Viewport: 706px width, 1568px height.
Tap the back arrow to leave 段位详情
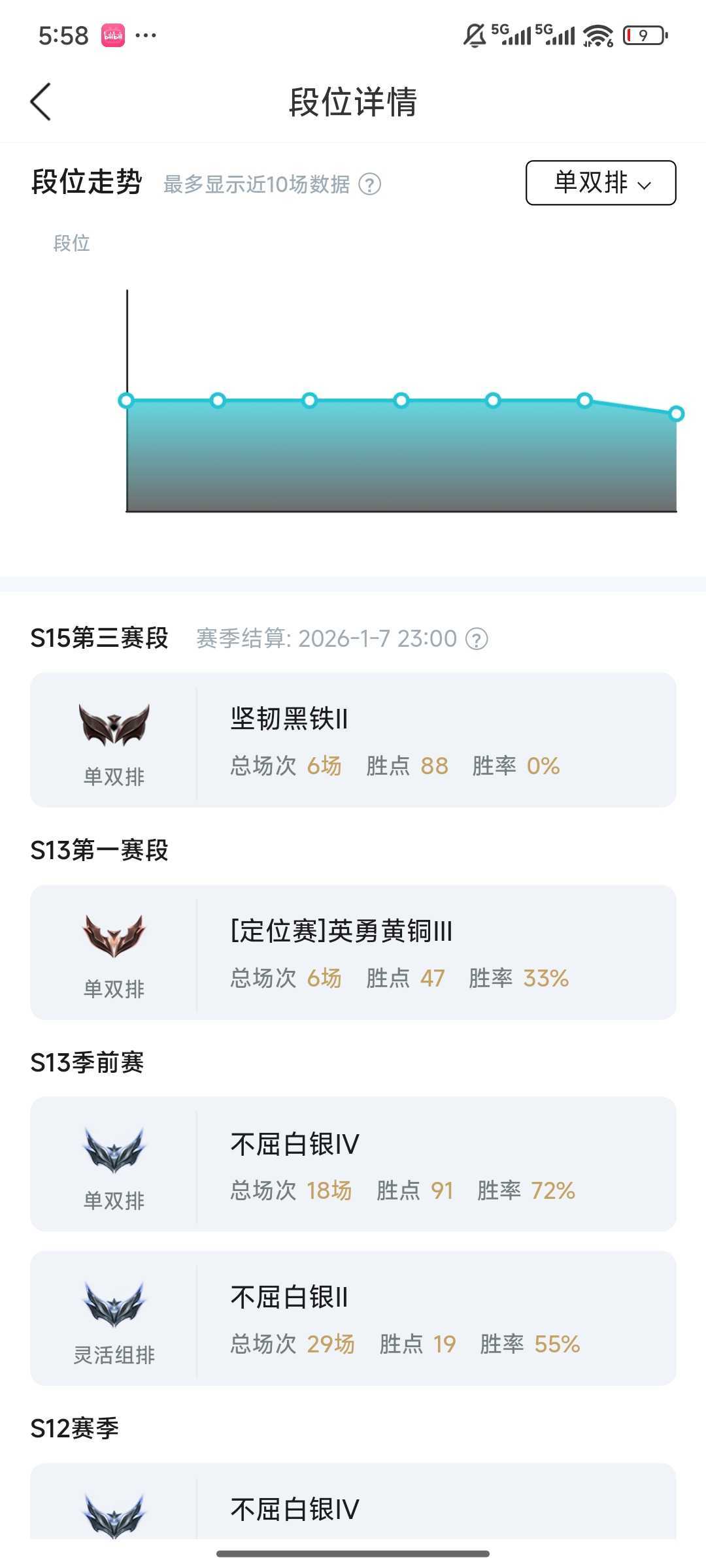coord(41,103)
